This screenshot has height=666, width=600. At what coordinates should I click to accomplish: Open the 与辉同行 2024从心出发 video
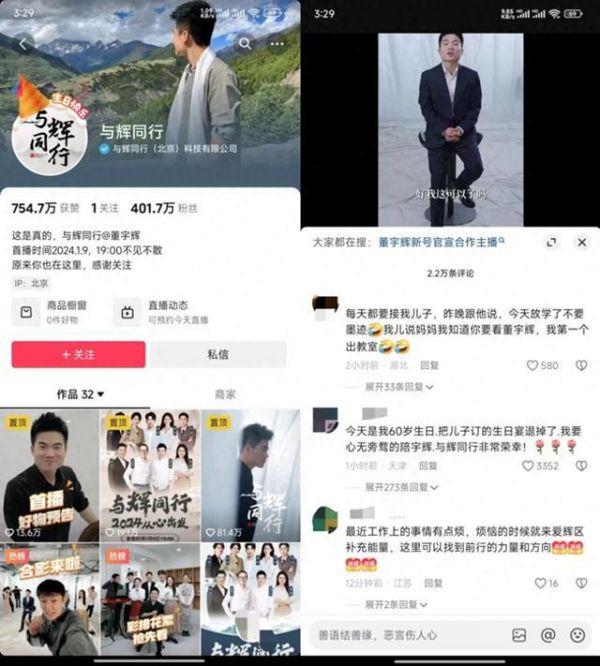(x=150, y=475)
